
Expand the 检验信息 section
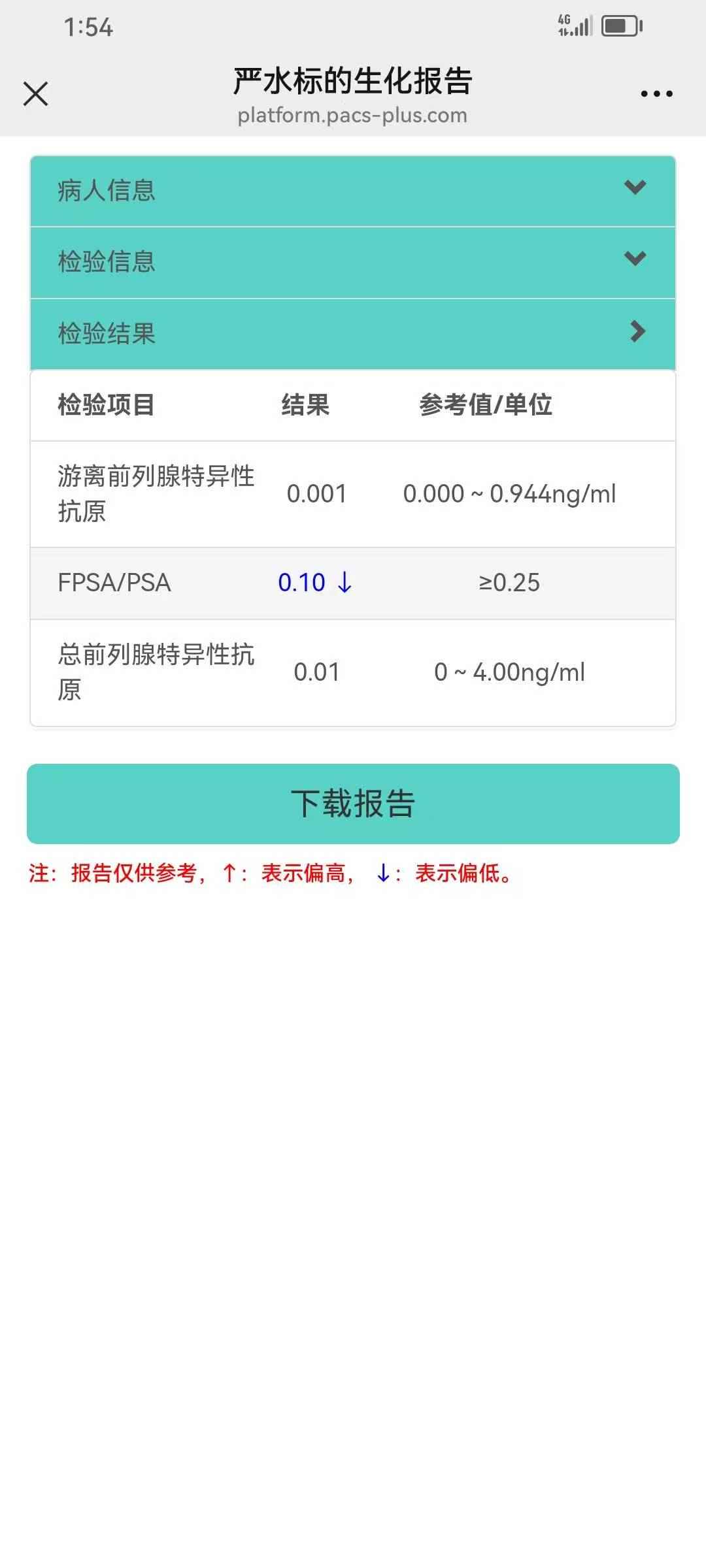pos(353,262)
